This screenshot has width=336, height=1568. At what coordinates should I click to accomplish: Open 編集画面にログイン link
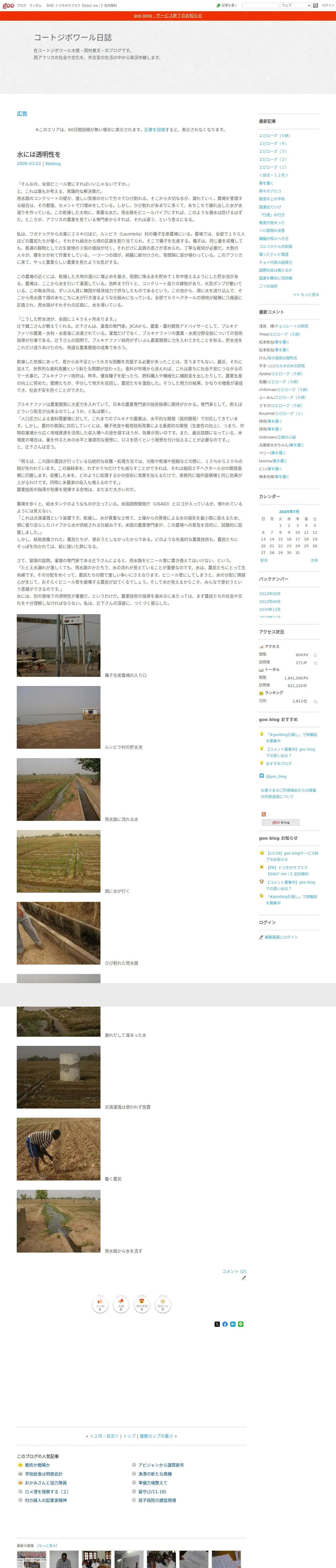[x=281, y=937]
